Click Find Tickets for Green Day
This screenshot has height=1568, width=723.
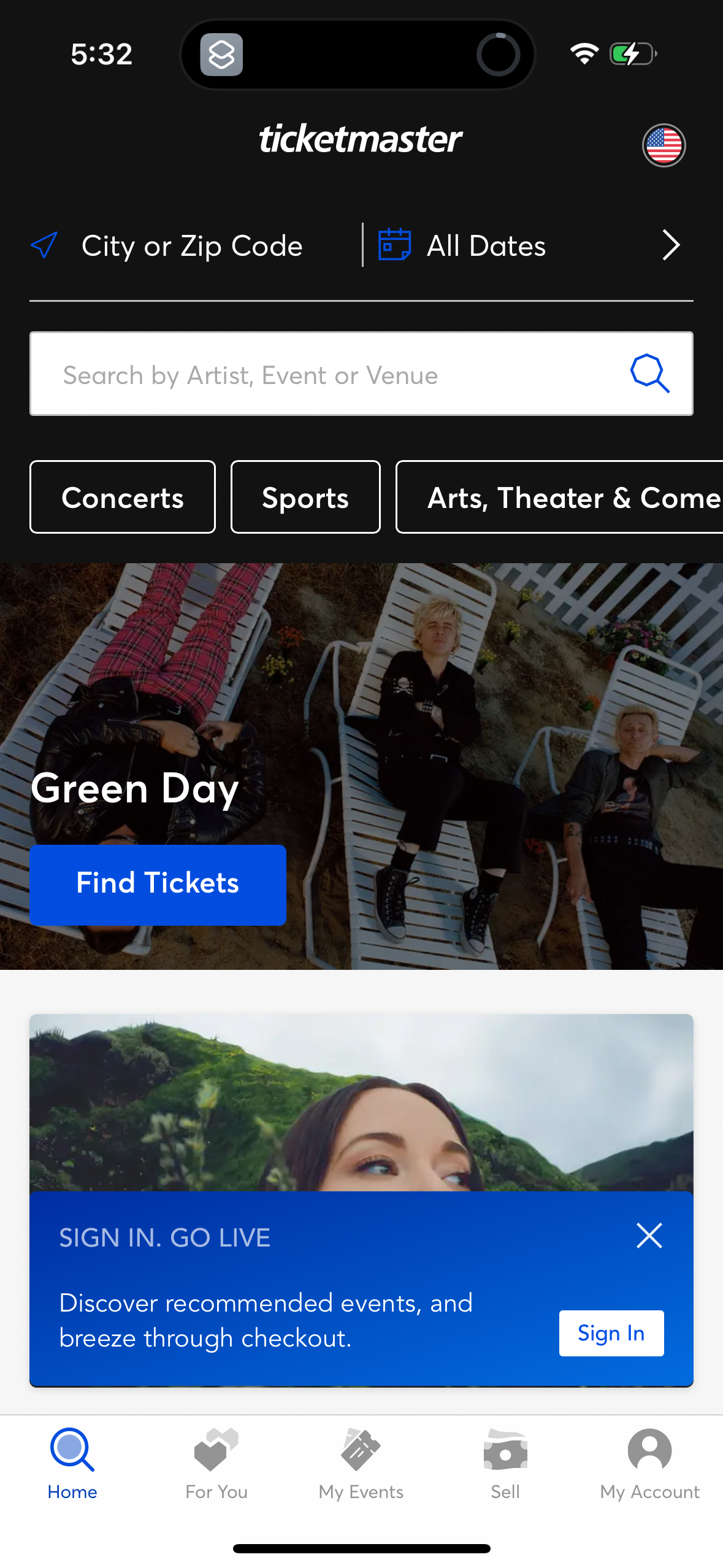pos(158,884)
